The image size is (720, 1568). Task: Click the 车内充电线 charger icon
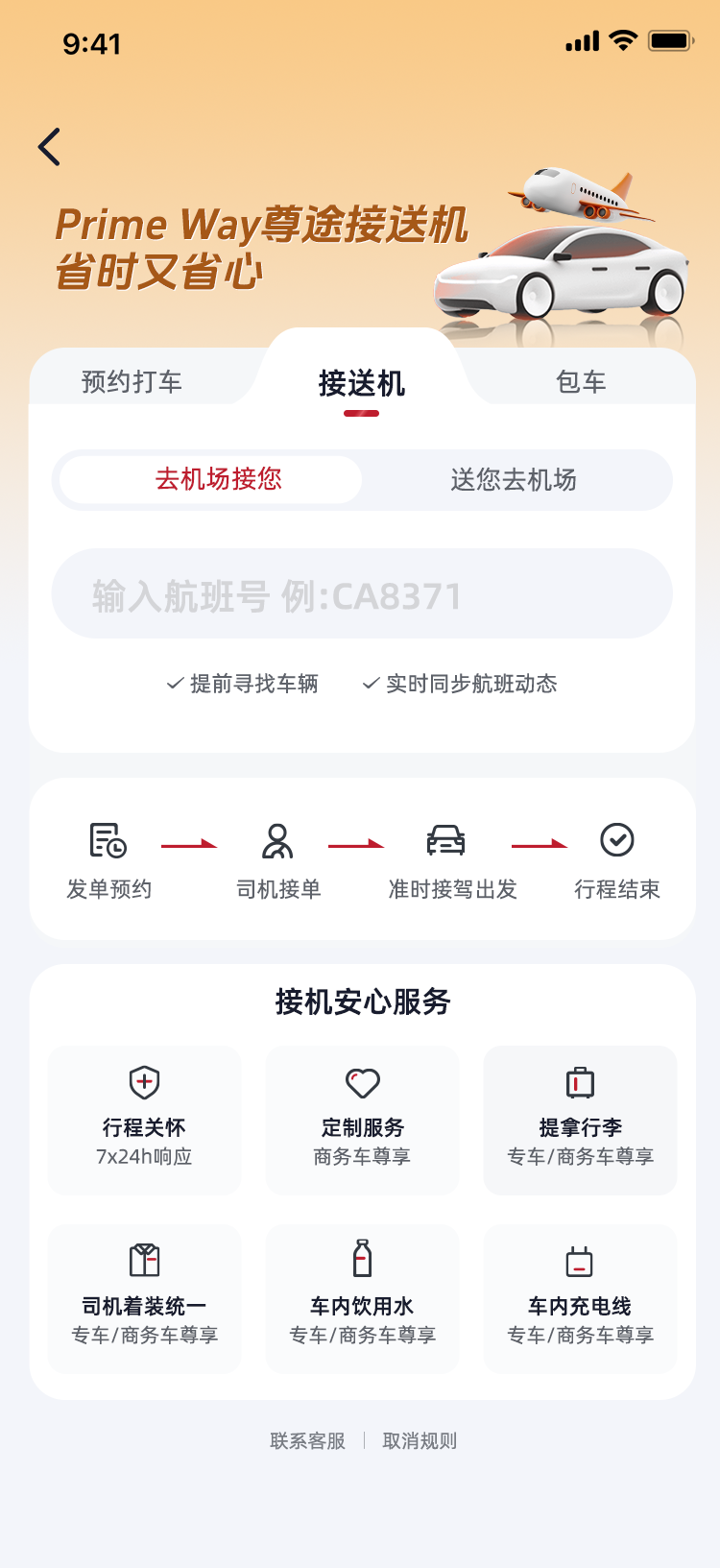580,1260
